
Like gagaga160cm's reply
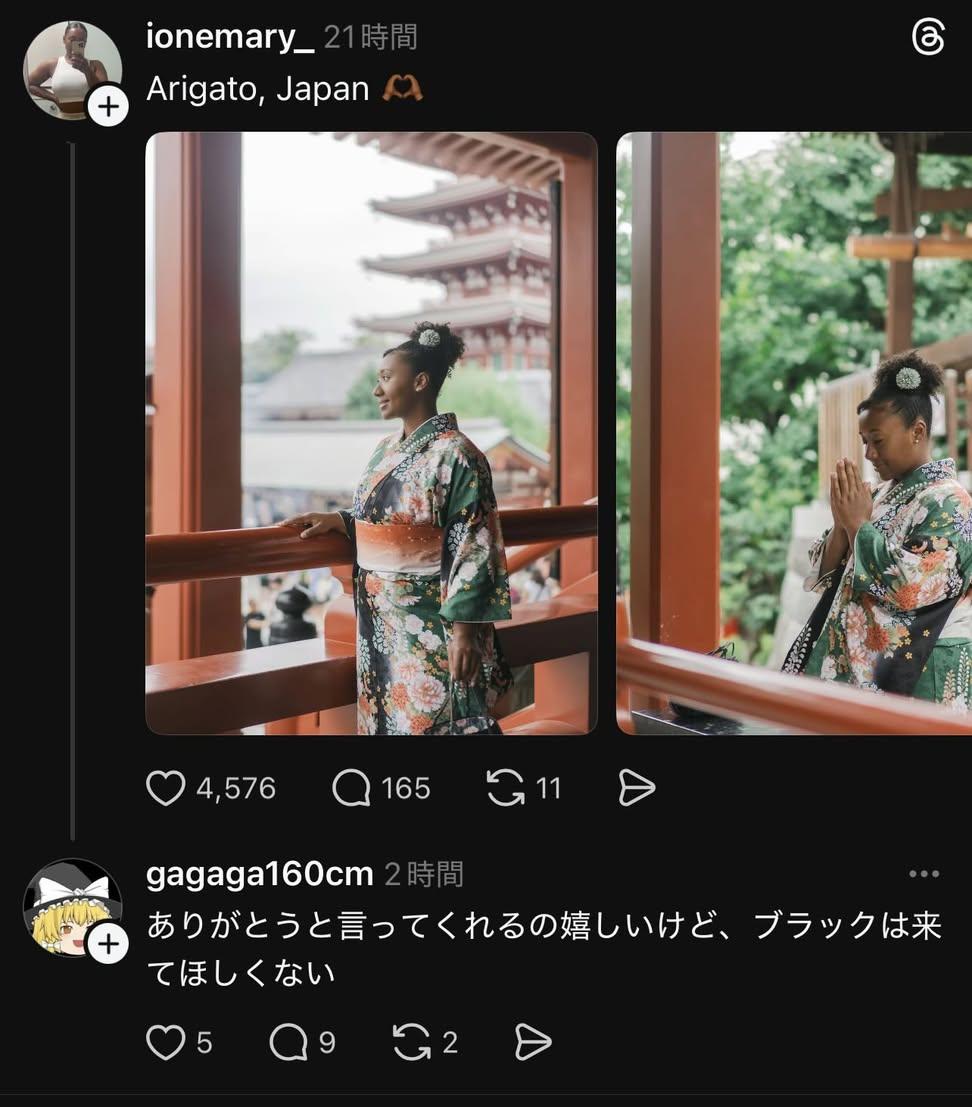pyautogui.click(x=166, y=1043)
